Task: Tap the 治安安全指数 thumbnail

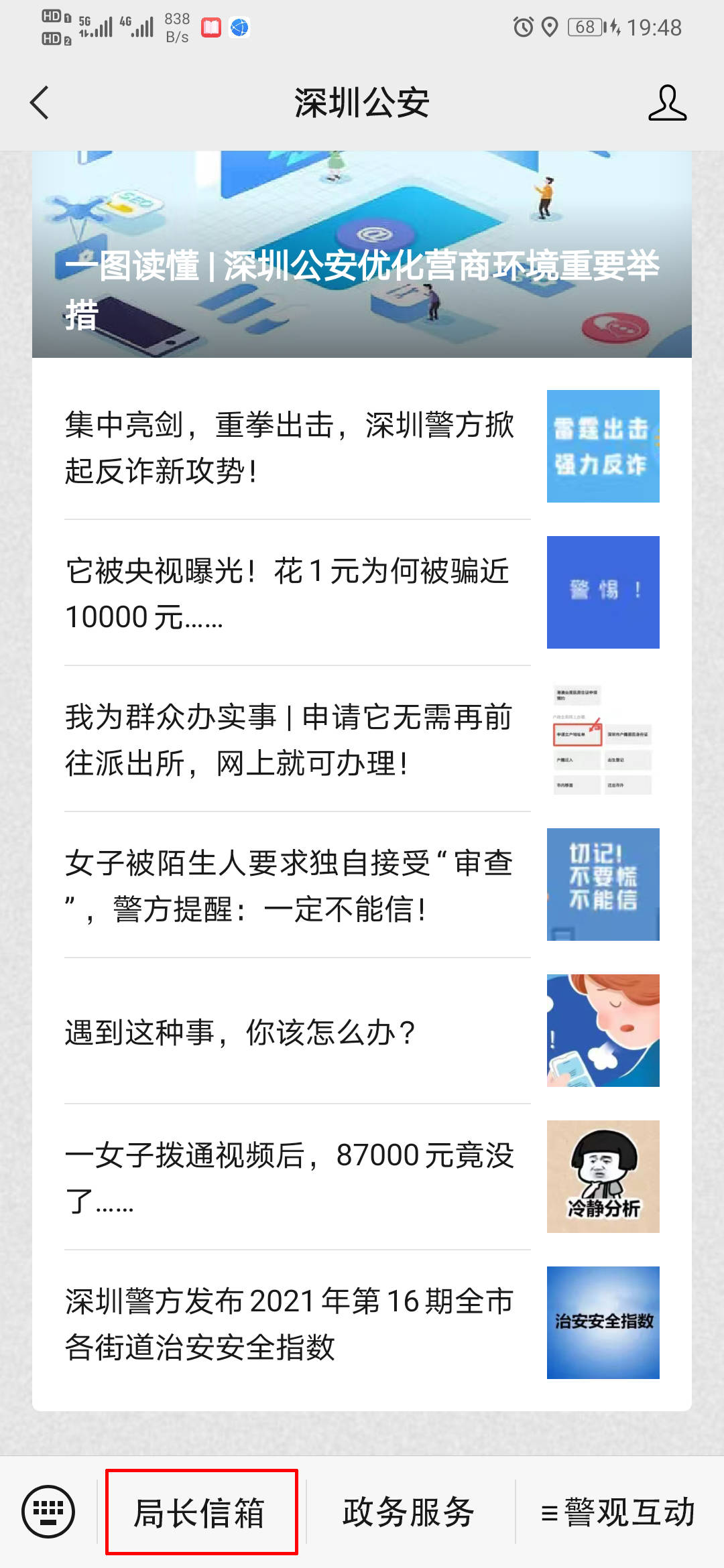Action: (602, 1321)
